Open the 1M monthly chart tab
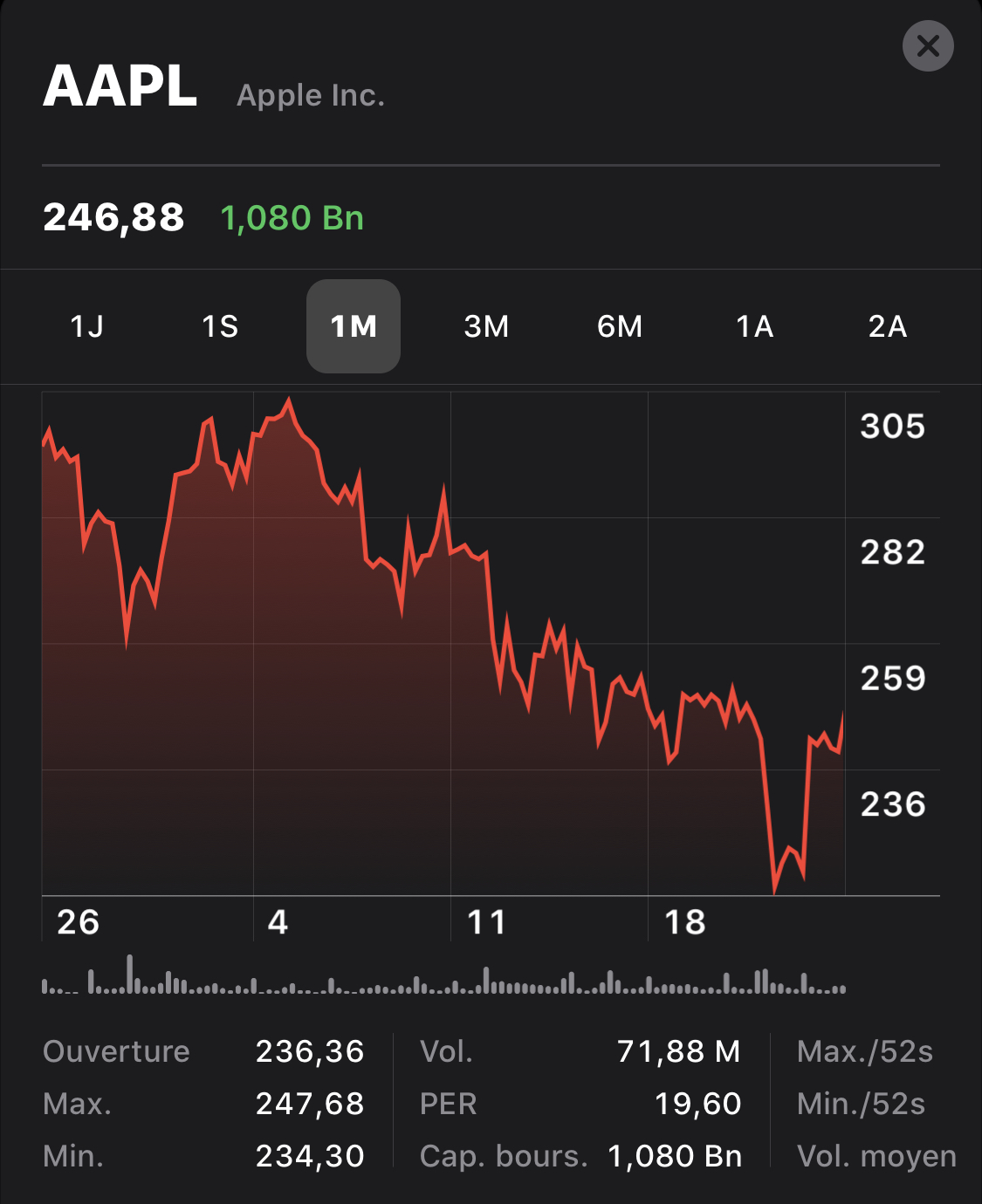Screen dimensions: 982x1204 (x=353, y=326)
